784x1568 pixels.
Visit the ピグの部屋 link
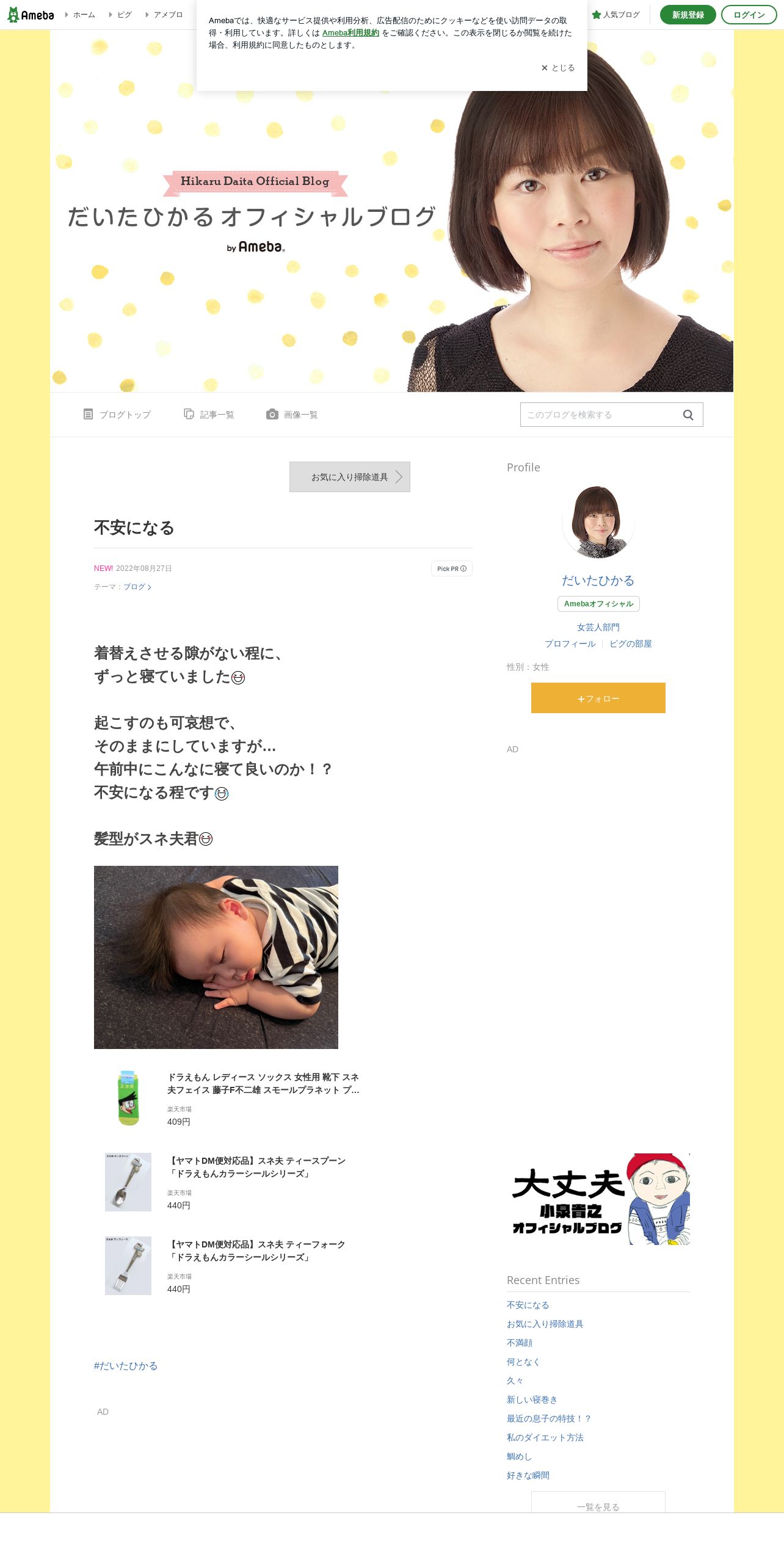coord(631,644)
